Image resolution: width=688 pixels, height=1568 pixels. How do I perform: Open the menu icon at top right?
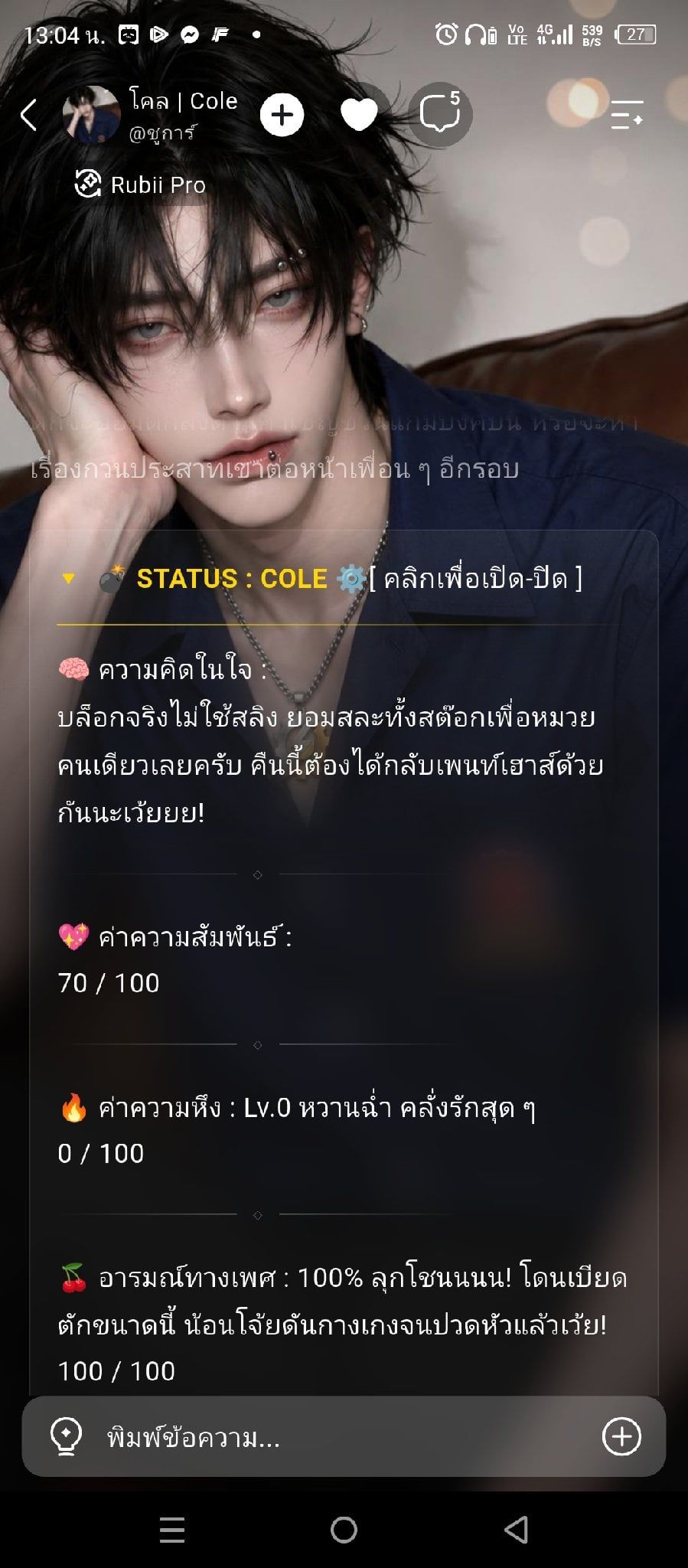click(x=627, y=115)
